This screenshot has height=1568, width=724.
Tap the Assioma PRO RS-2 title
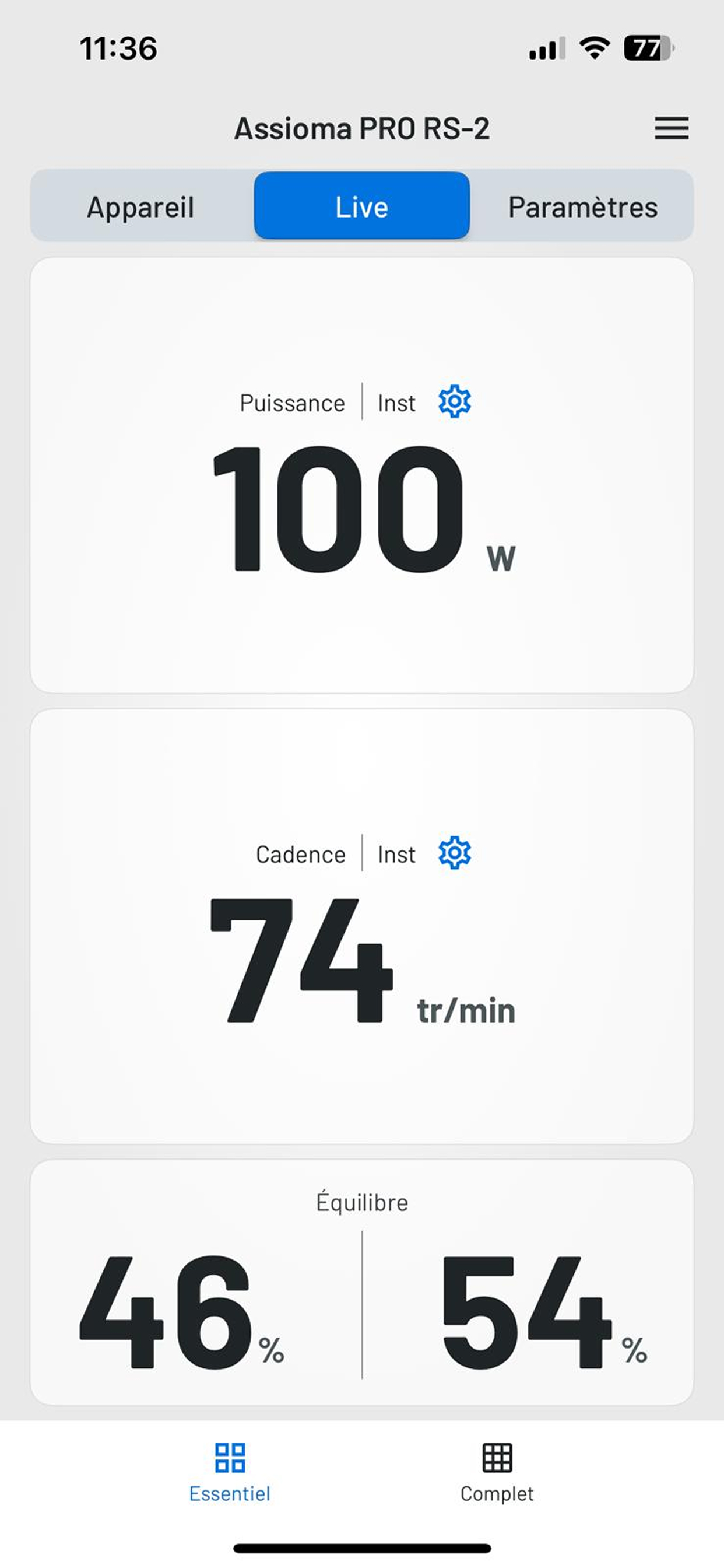click(362, 129)
